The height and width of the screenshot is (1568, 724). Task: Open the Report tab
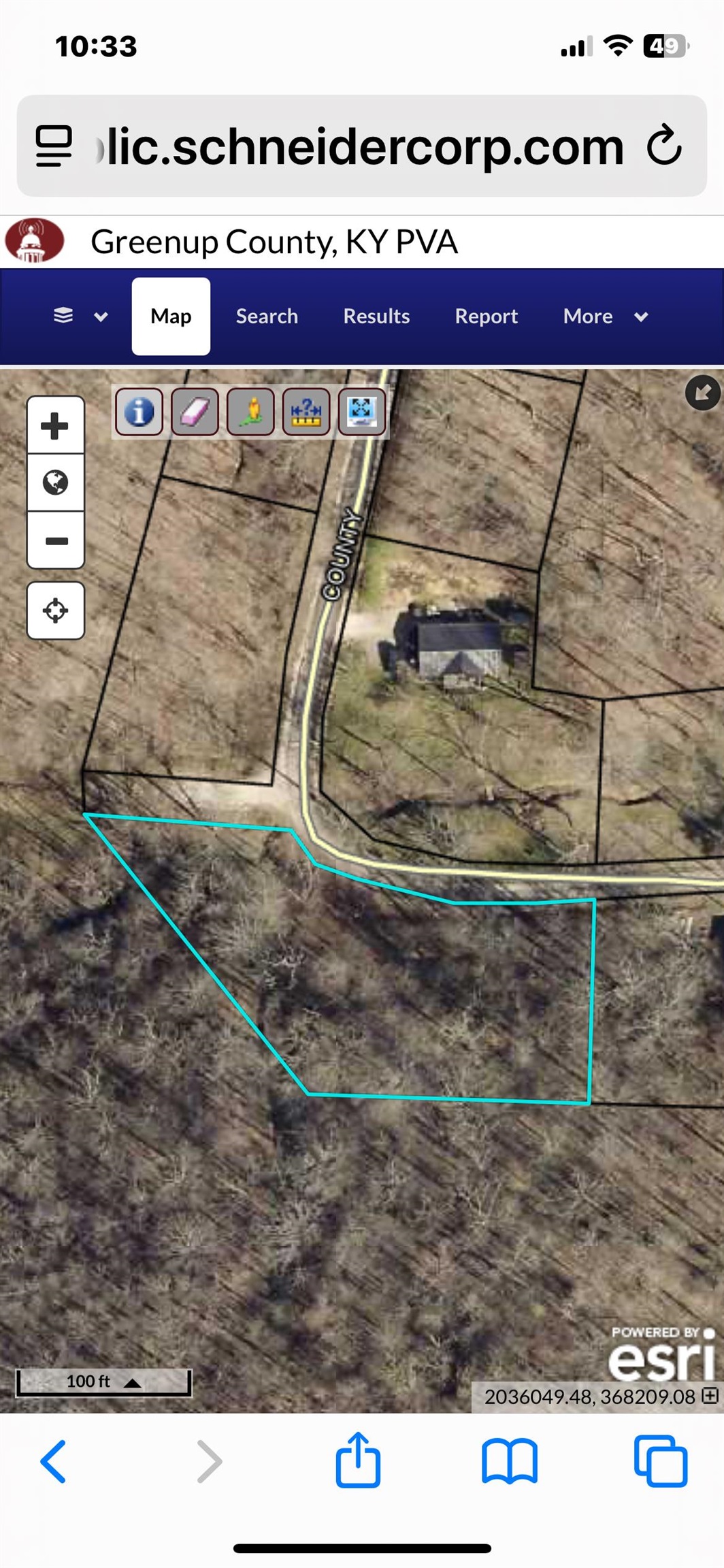tap(485, 316)
